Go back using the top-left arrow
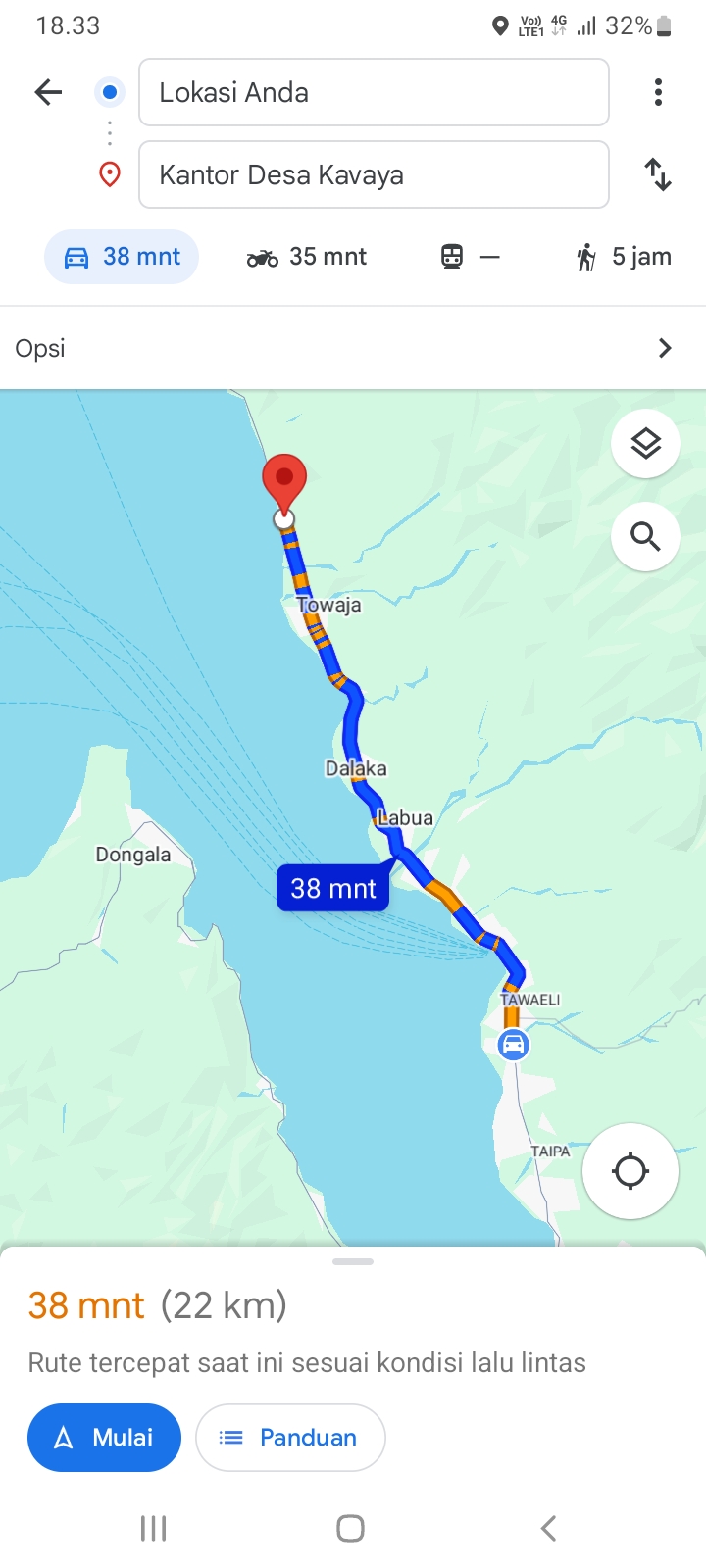 [48, 93]
